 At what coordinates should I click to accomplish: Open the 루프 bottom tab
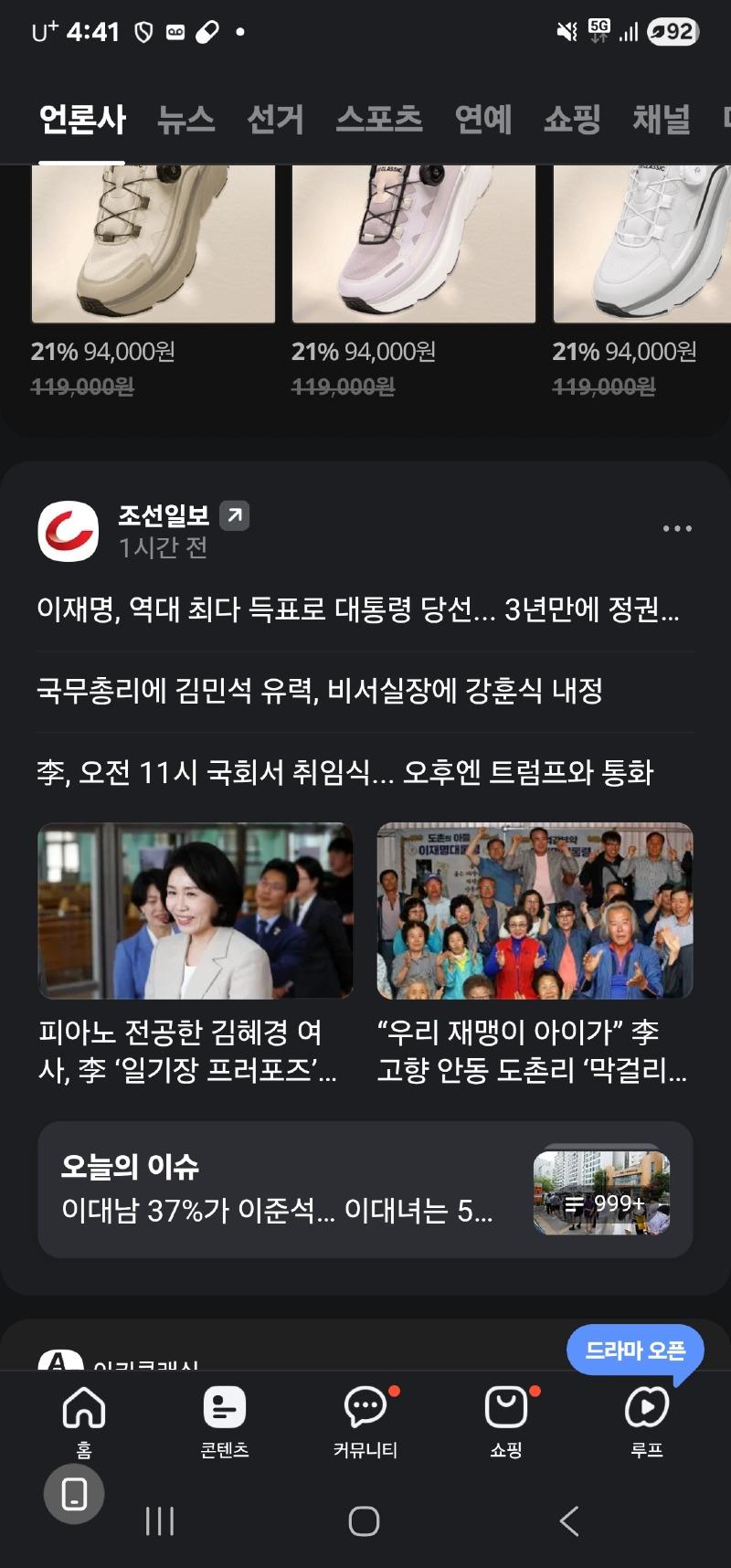(x=646, y=1420)
